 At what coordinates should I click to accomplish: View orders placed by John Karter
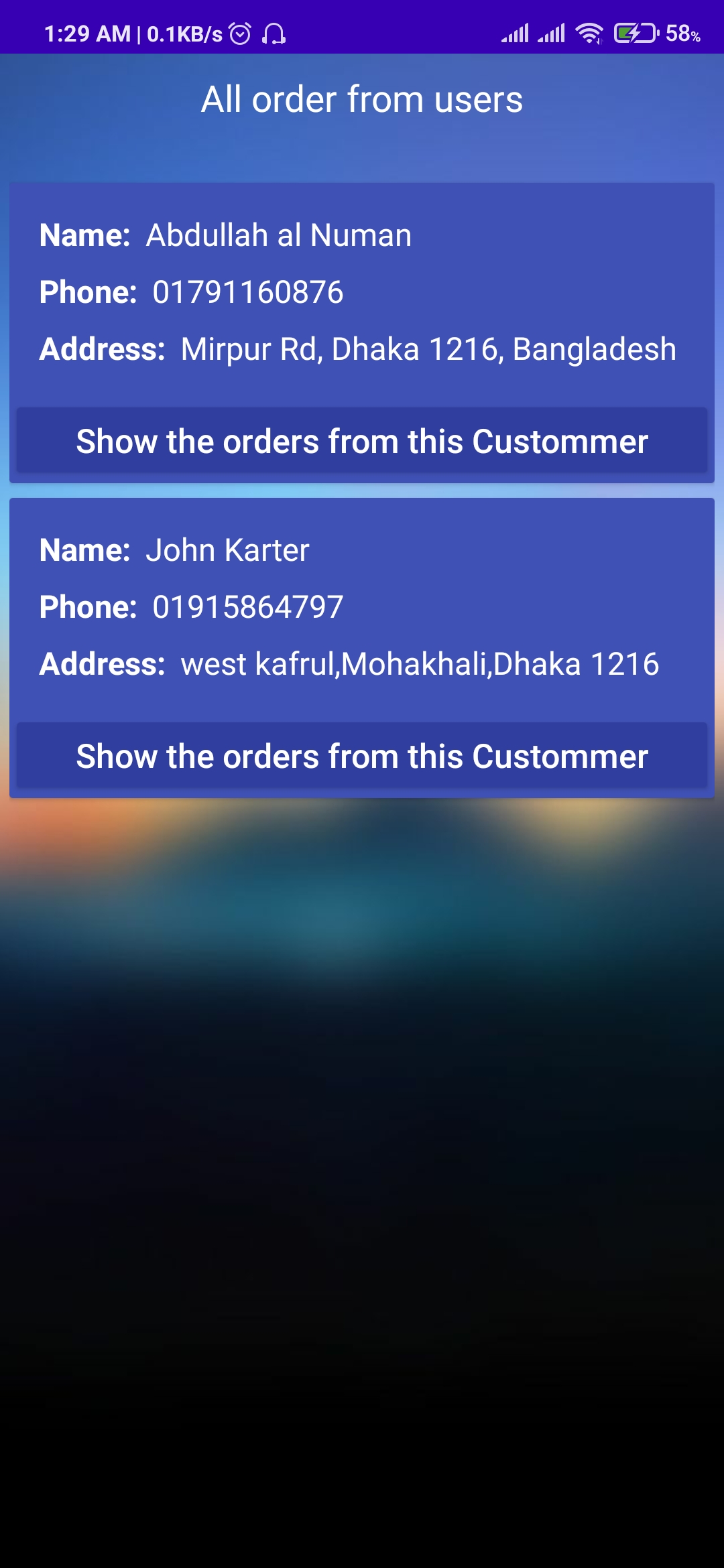(x=362, y=757)
